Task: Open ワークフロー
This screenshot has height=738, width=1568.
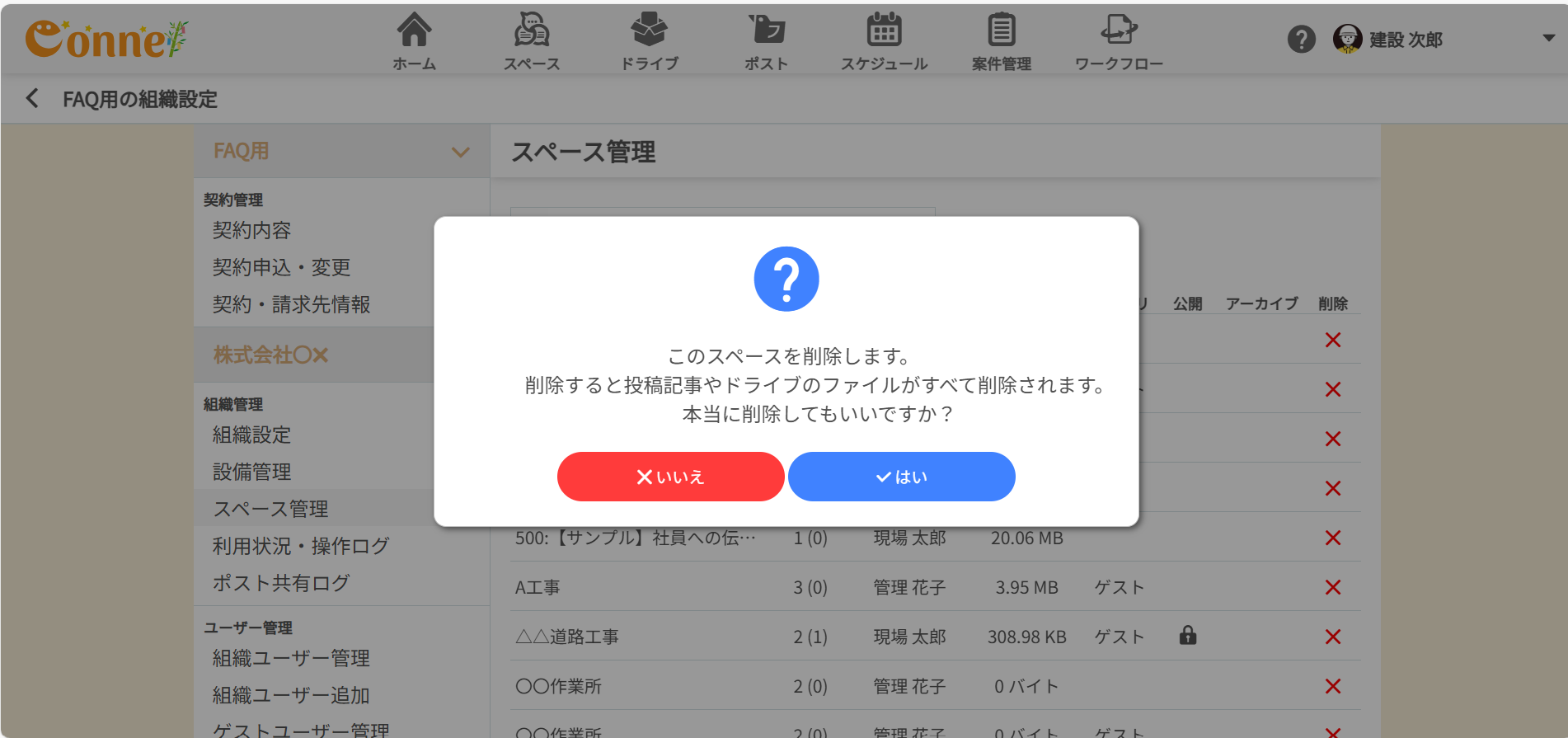Action: tap(1118, 41)
